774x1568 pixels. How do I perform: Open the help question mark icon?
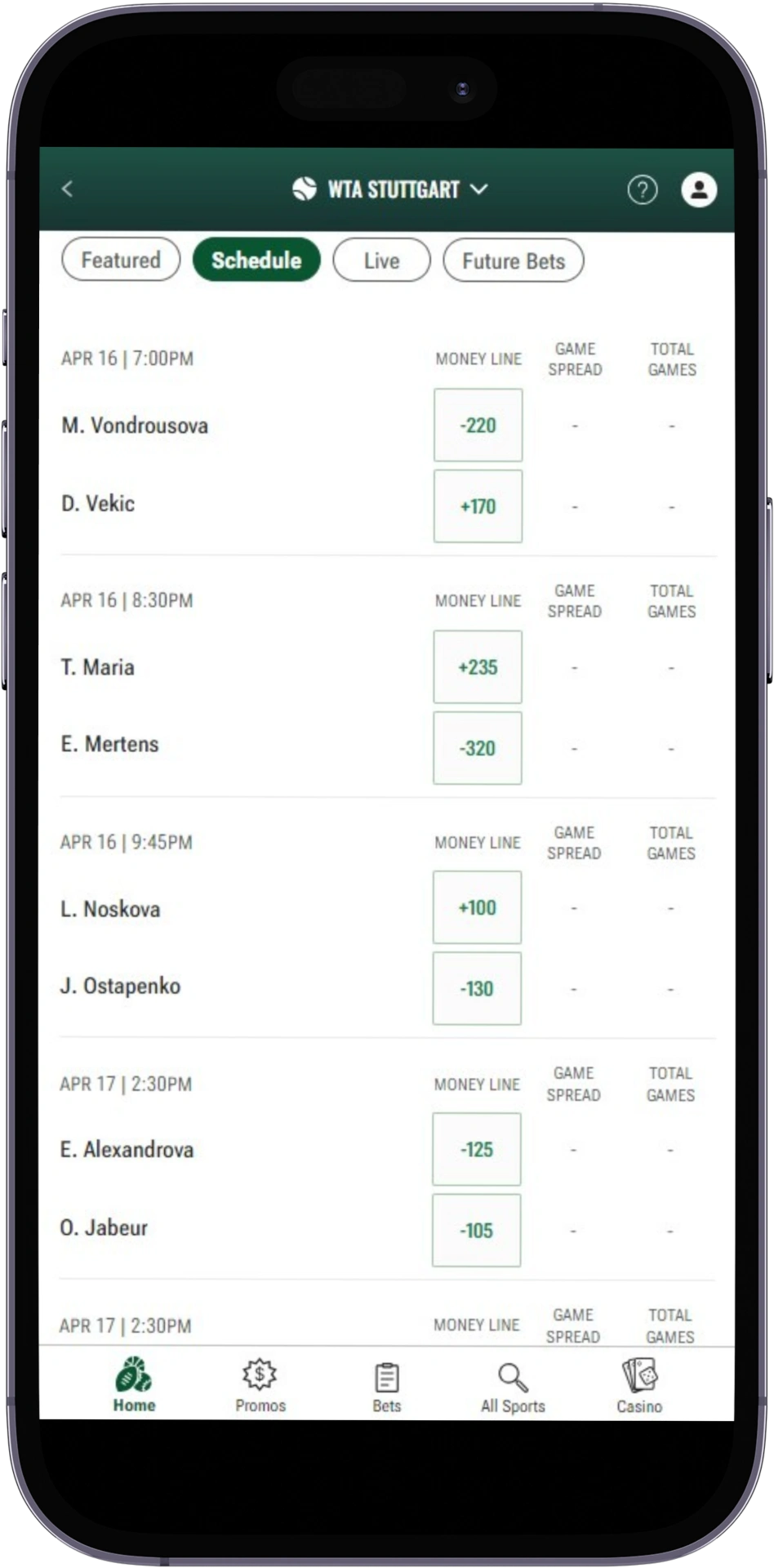click(642, 190)
